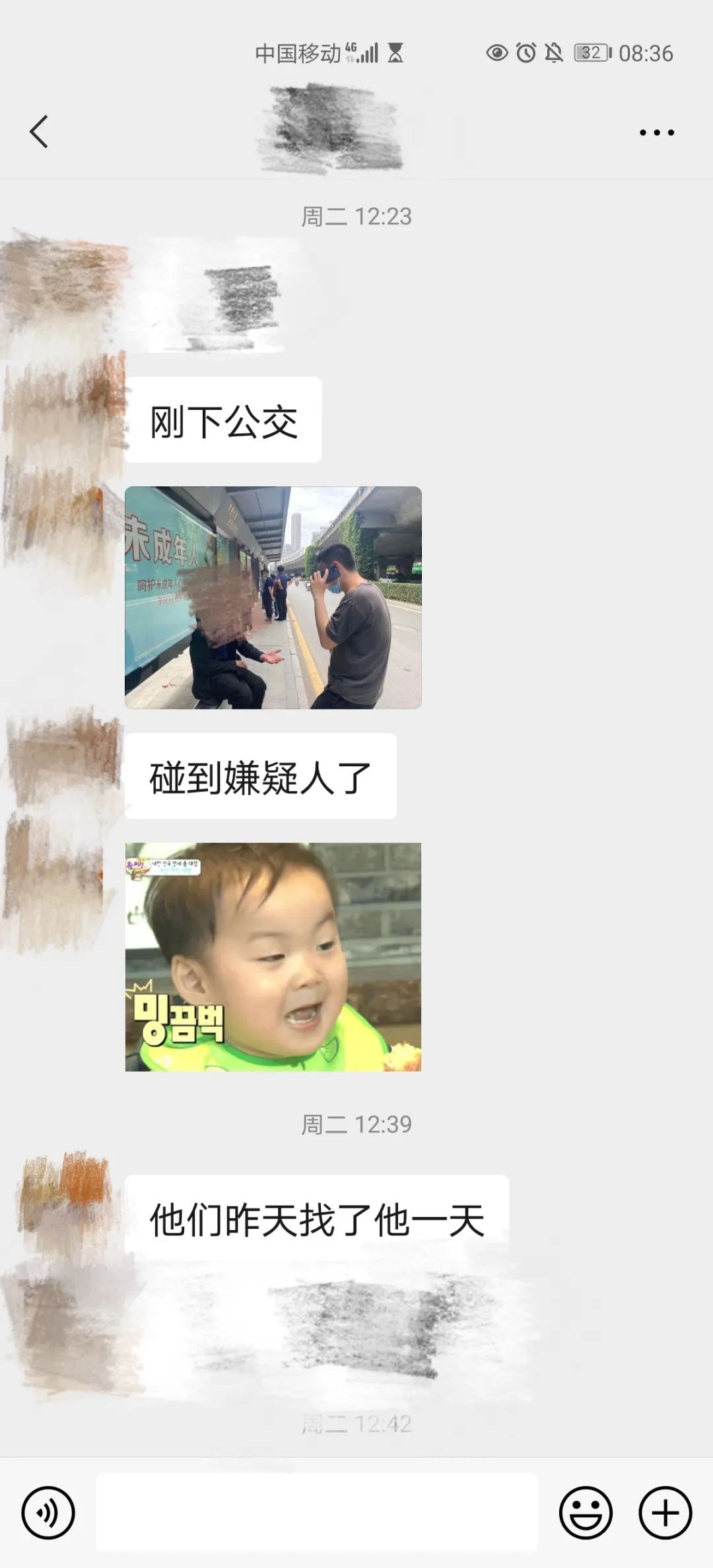713x1568 pixels.
Task: Open the plus attachments menu
Action: (x=665, y=1513)
